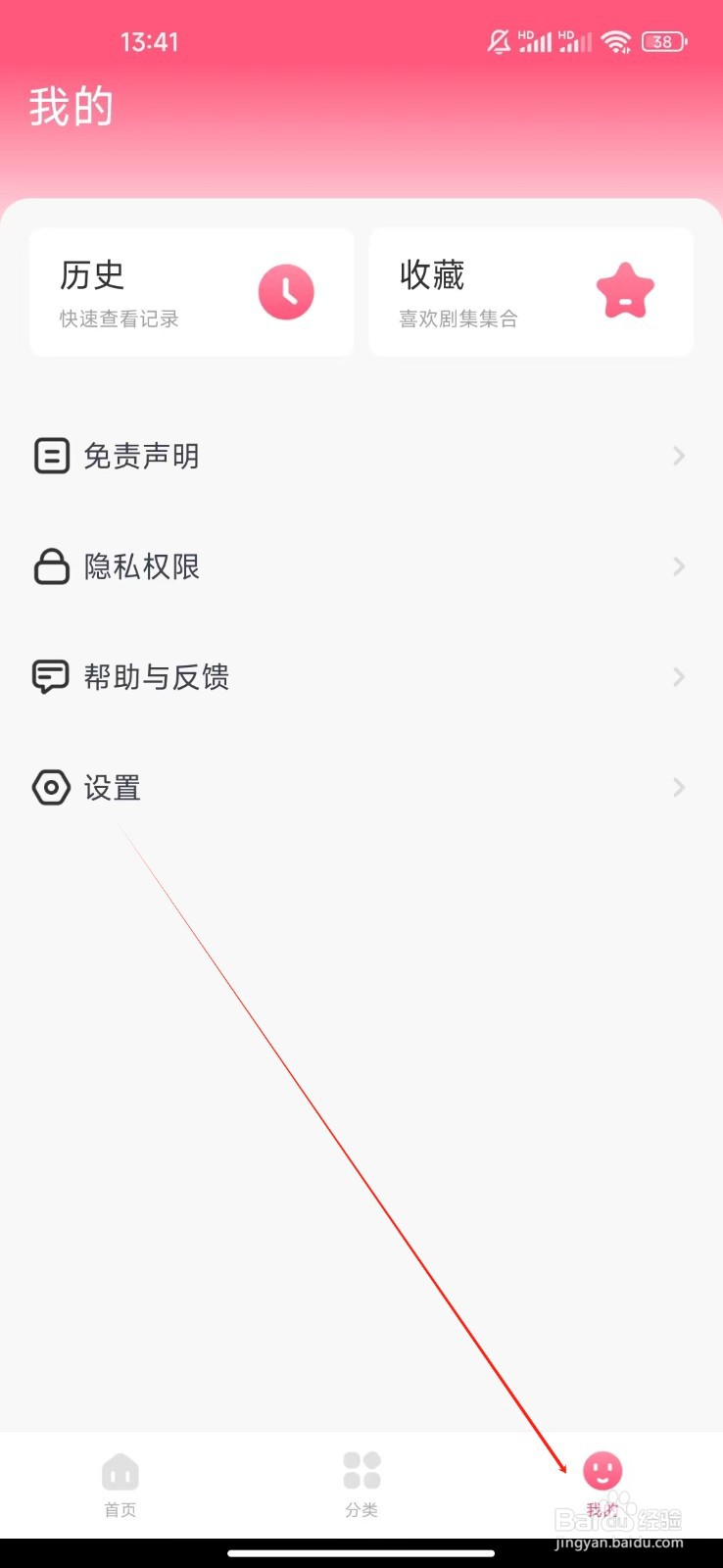Tap the lock icon beside 隐私权限
The height and width of the screenshot is (1568, 723).
[52, 566]
